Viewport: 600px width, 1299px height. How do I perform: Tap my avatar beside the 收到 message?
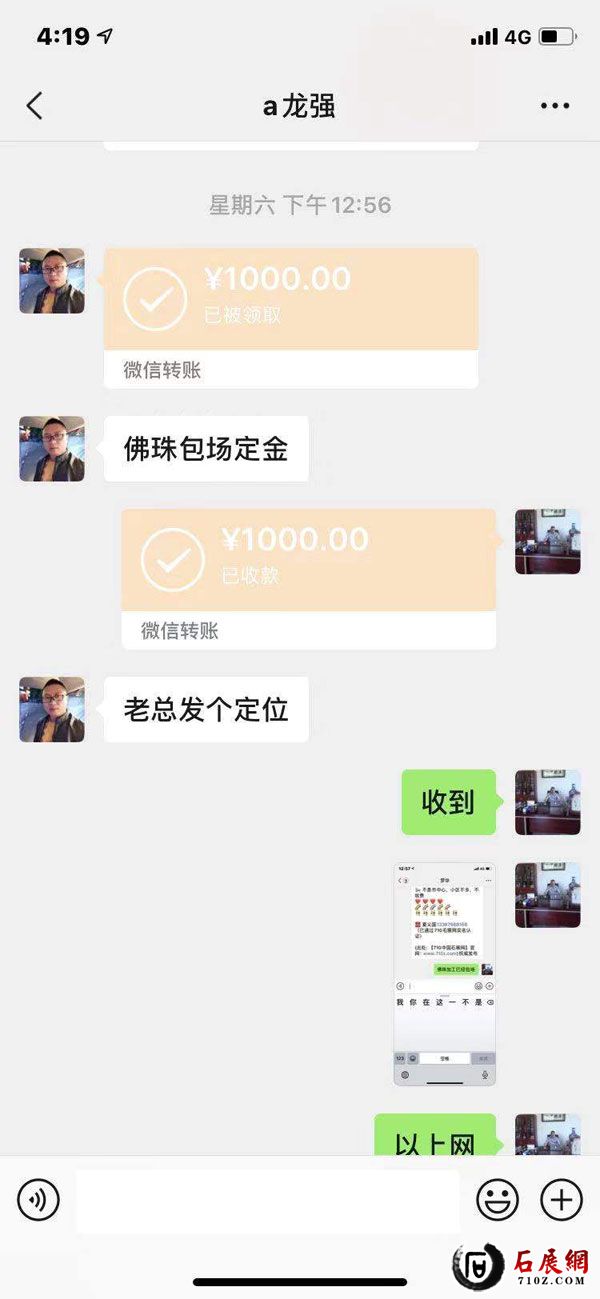coord(547,802)
